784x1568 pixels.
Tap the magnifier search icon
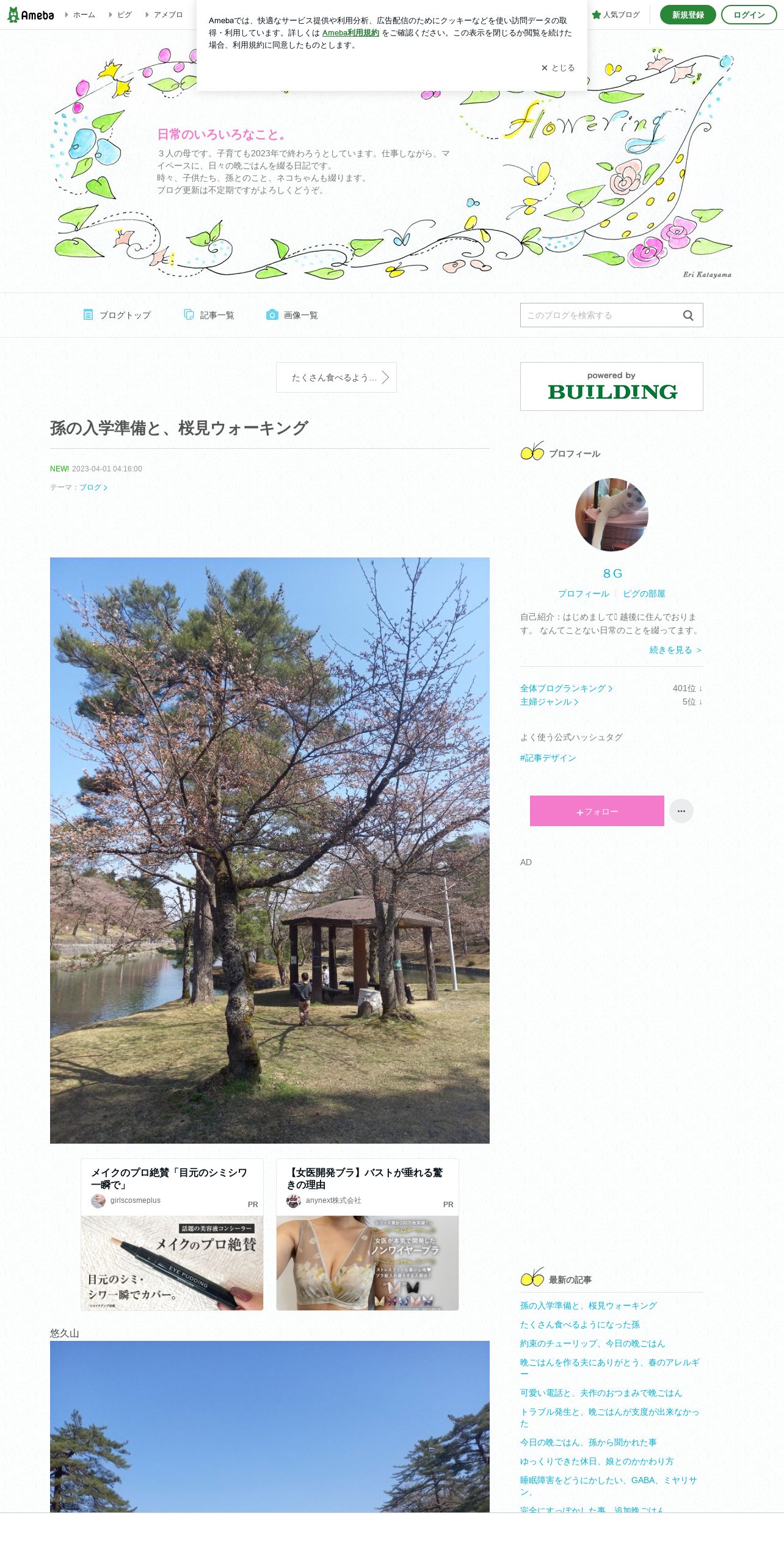[688, 315]
